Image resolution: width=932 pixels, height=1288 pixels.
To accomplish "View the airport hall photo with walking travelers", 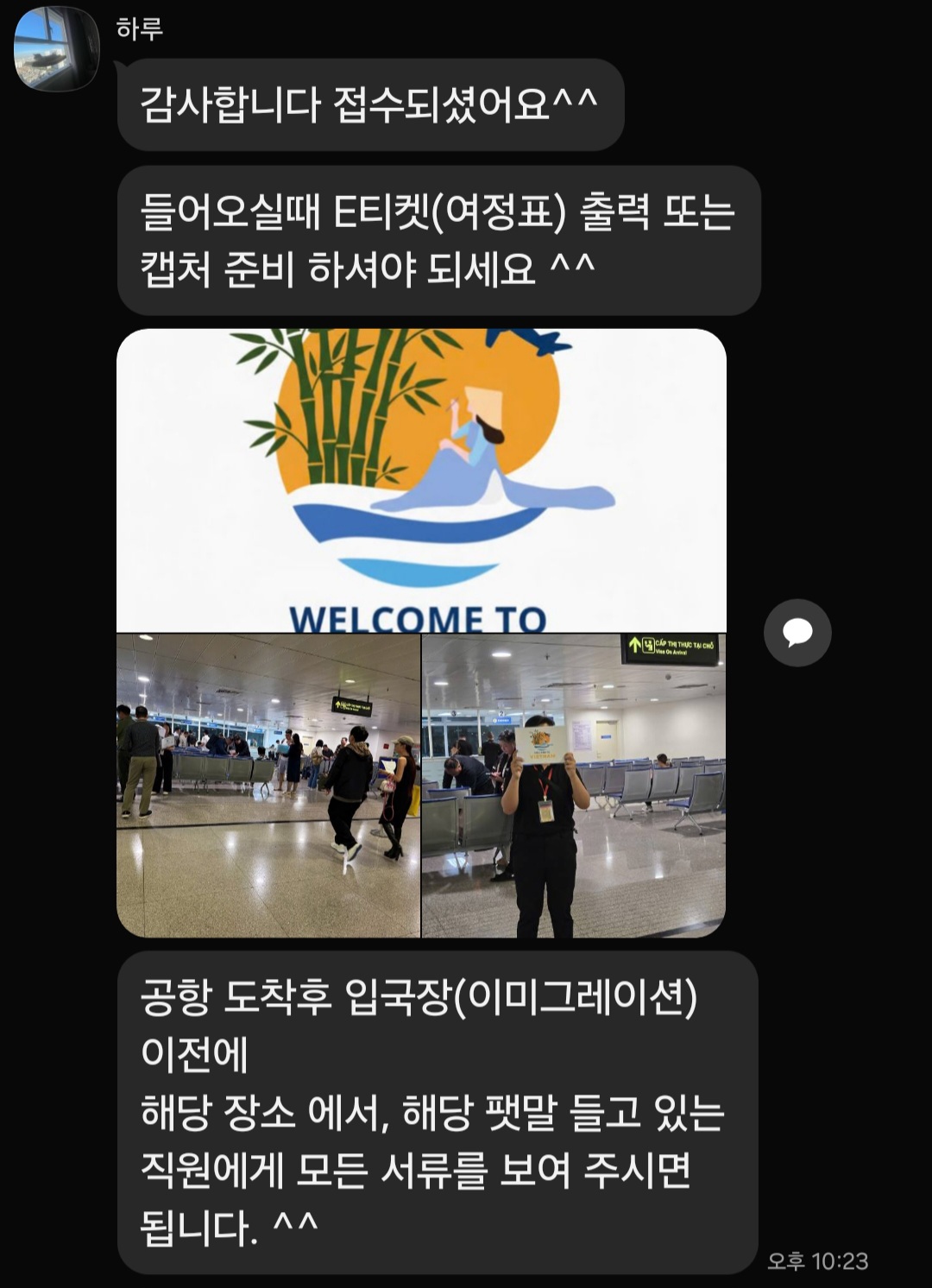I will (x=268, y=786).
